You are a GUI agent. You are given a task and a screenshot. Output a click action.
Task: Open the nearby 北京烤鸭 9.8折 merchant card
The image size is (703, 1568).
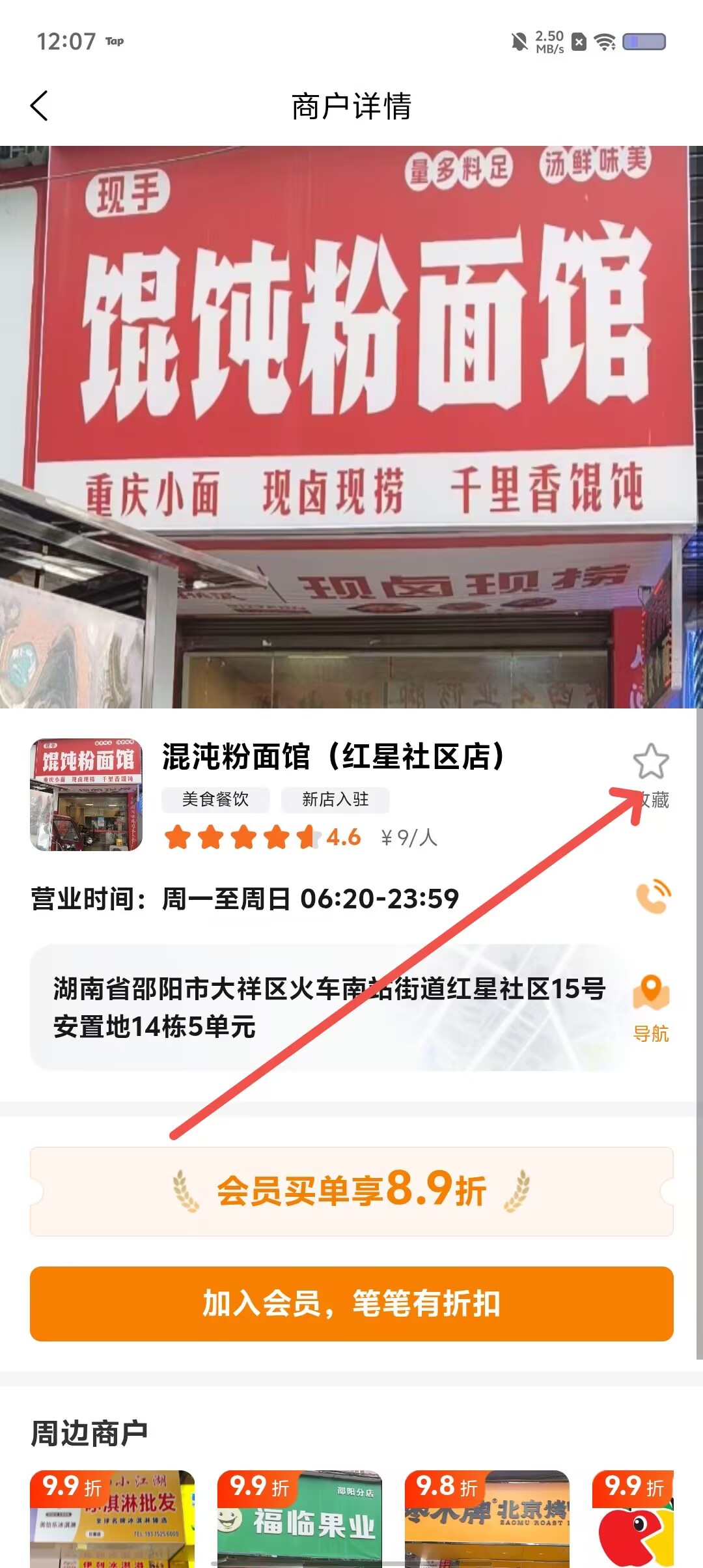coord(487,1519)
